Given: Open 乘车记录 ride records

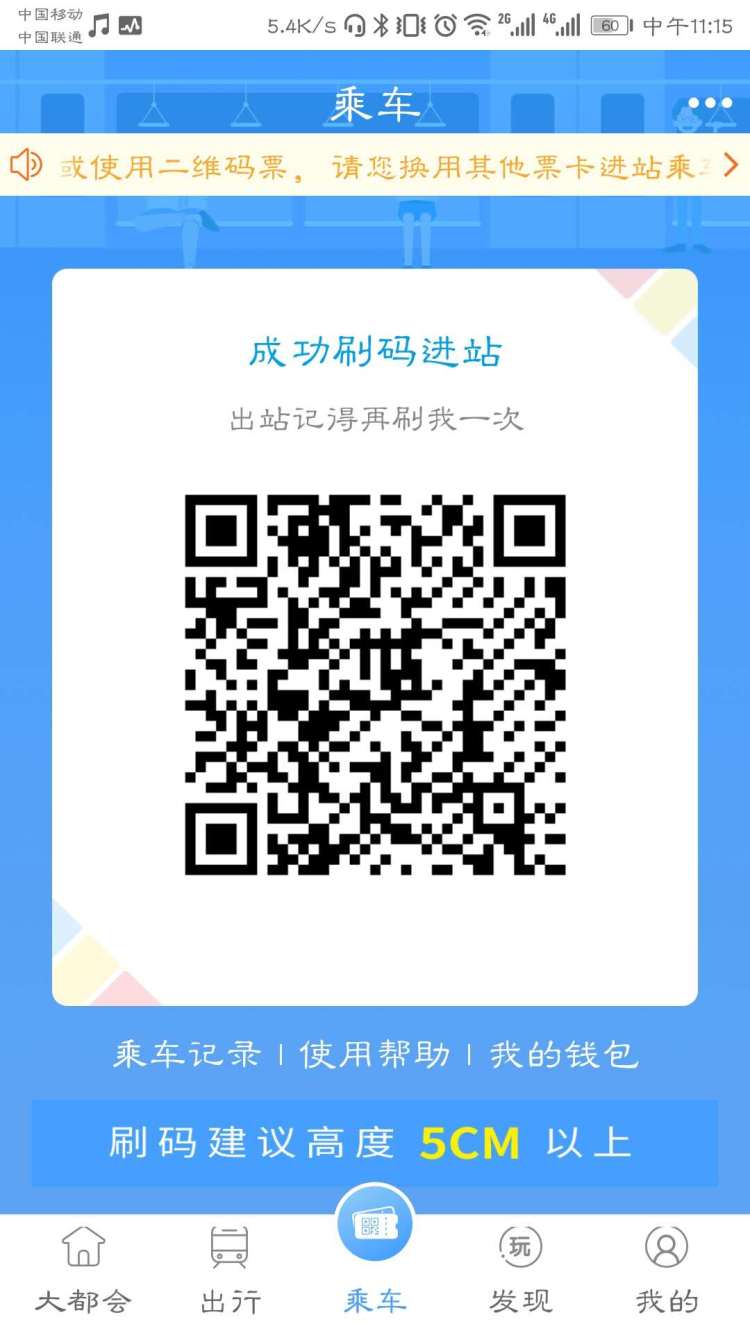Looking at the screenshot, I should (187, 1054).
